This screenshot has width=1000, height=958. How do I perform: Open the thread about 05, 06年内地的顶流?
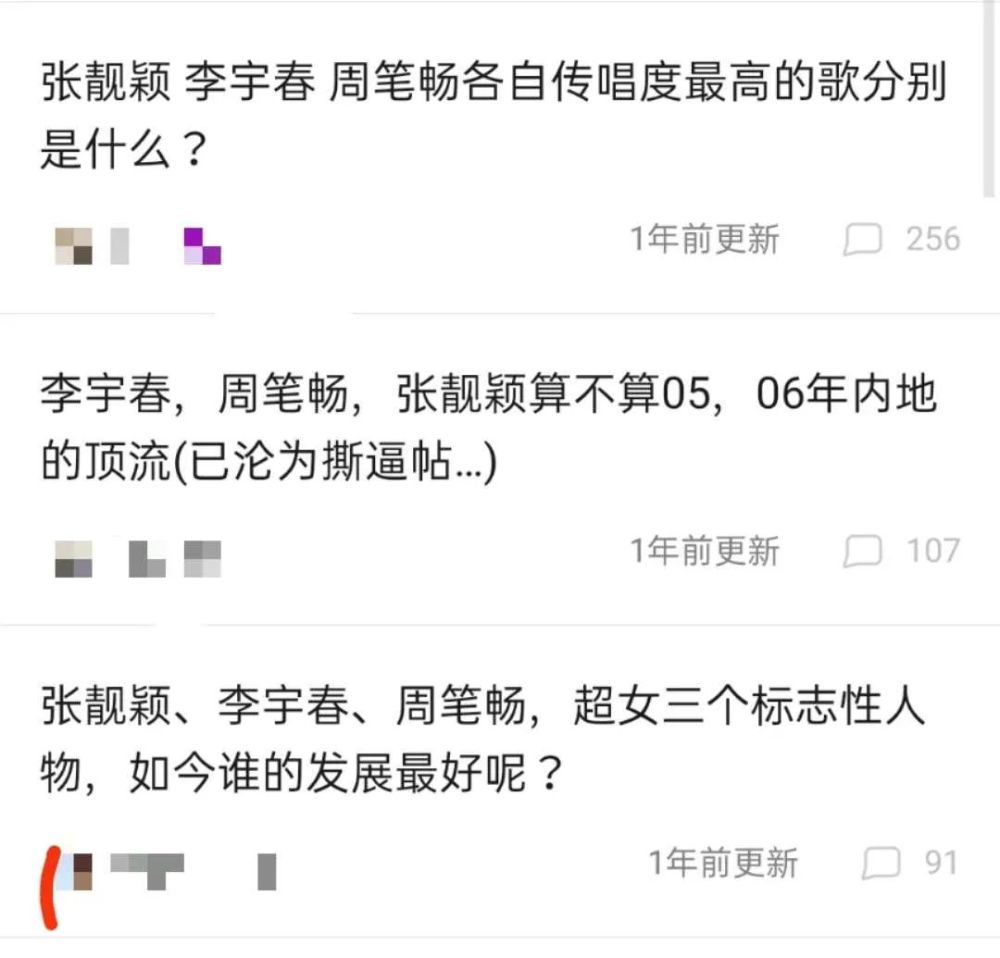pos(488,428)
